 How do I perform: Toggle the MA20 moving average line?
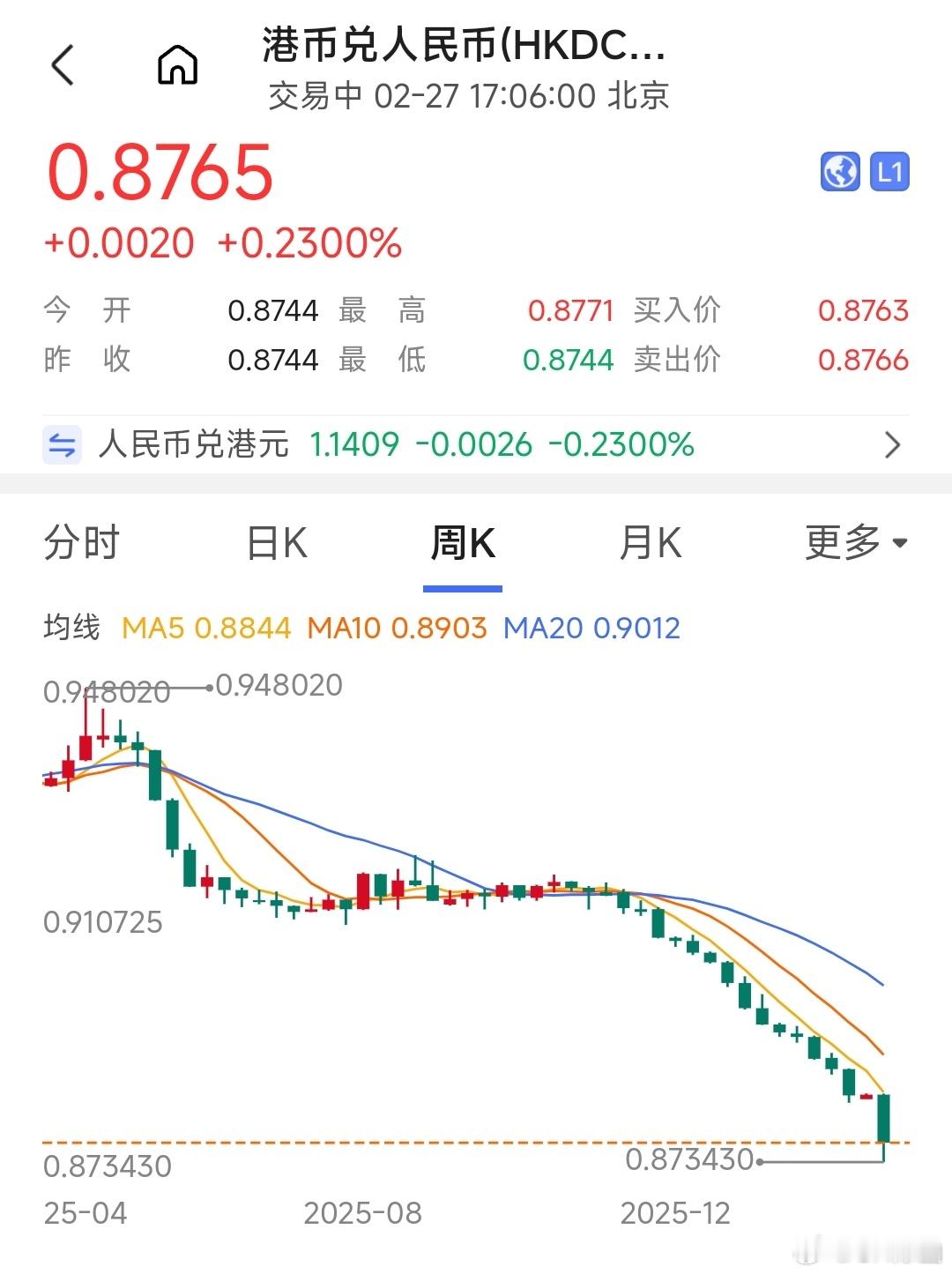tap(591, 629)
